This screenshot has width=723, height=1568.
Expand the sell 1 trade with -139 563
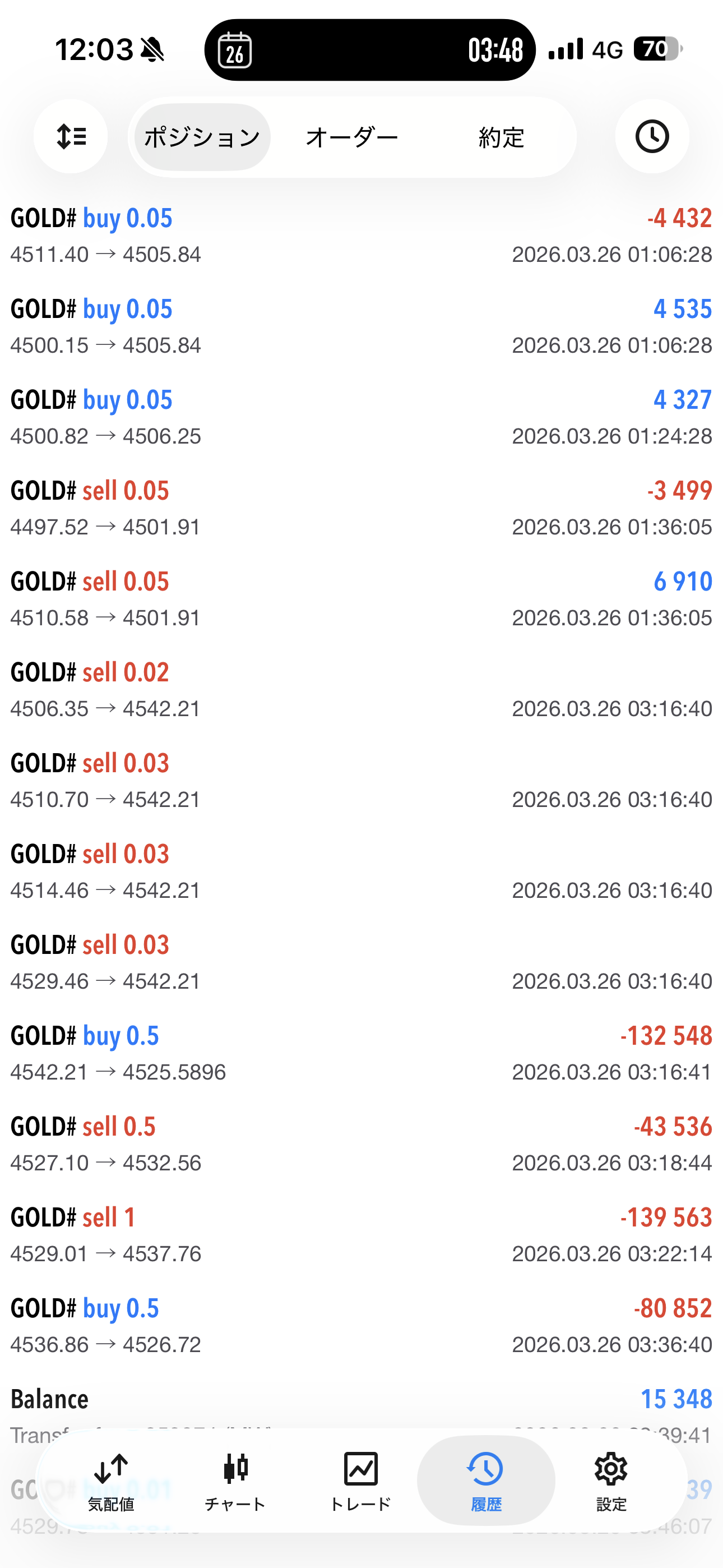point(361,1234)
